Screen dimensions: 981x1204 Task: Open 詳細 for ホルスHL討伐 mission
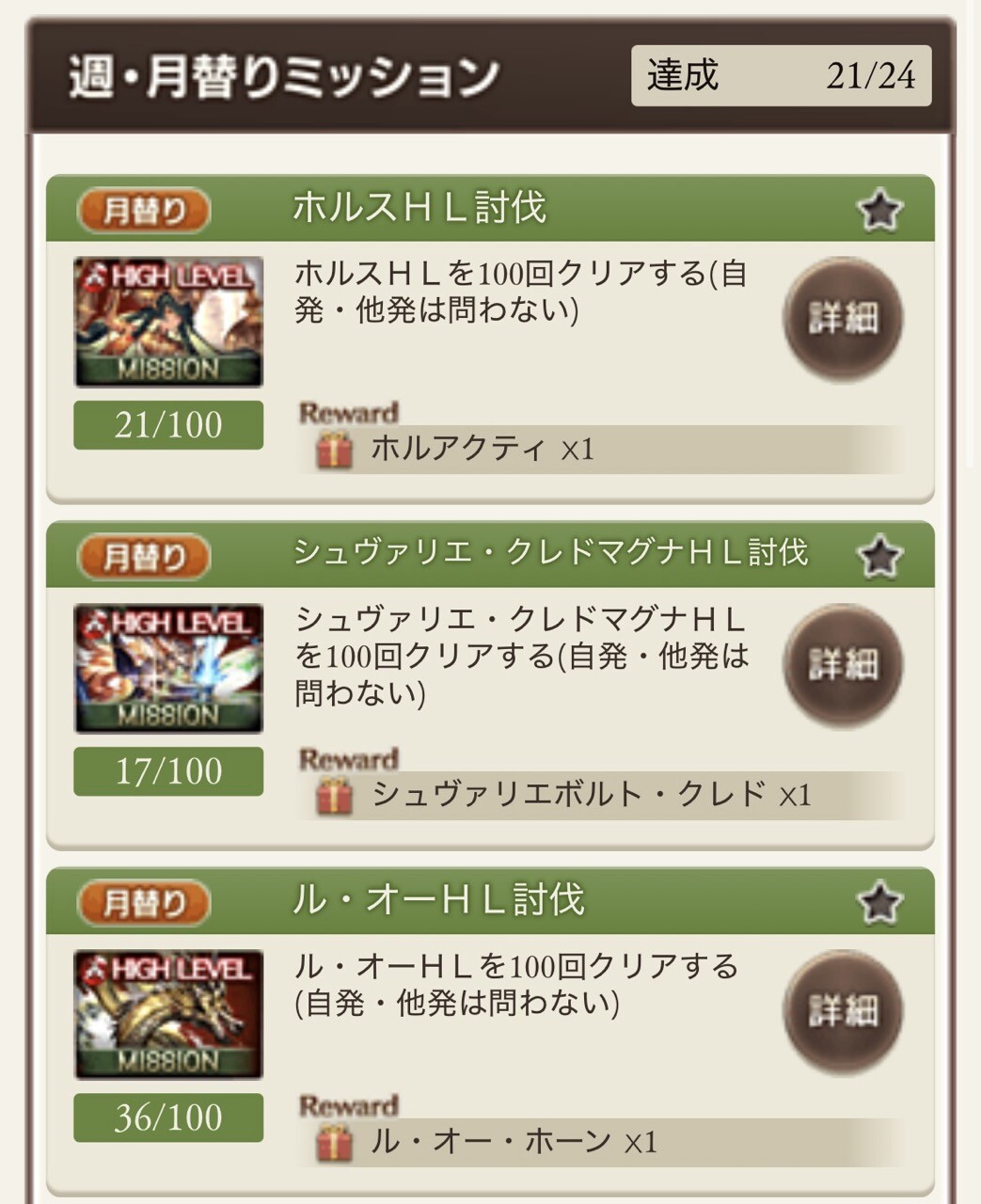point(843,319)
